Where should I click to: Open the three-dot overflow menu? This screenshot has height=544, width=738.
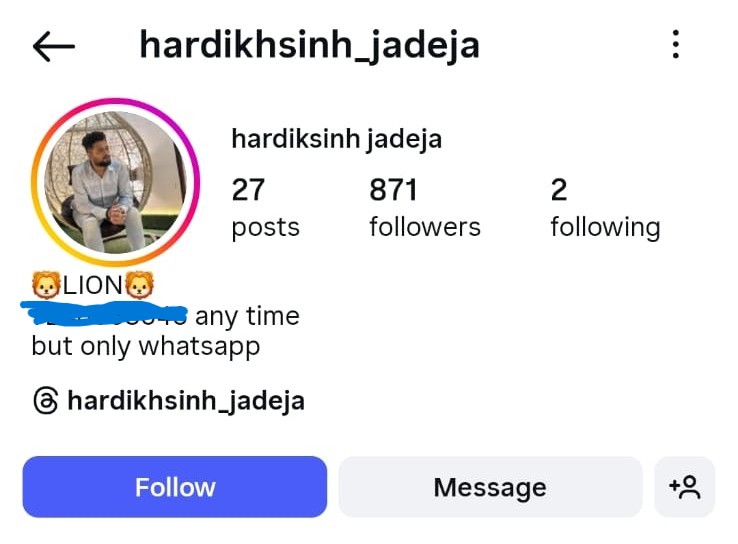click(x=676, y=45)
